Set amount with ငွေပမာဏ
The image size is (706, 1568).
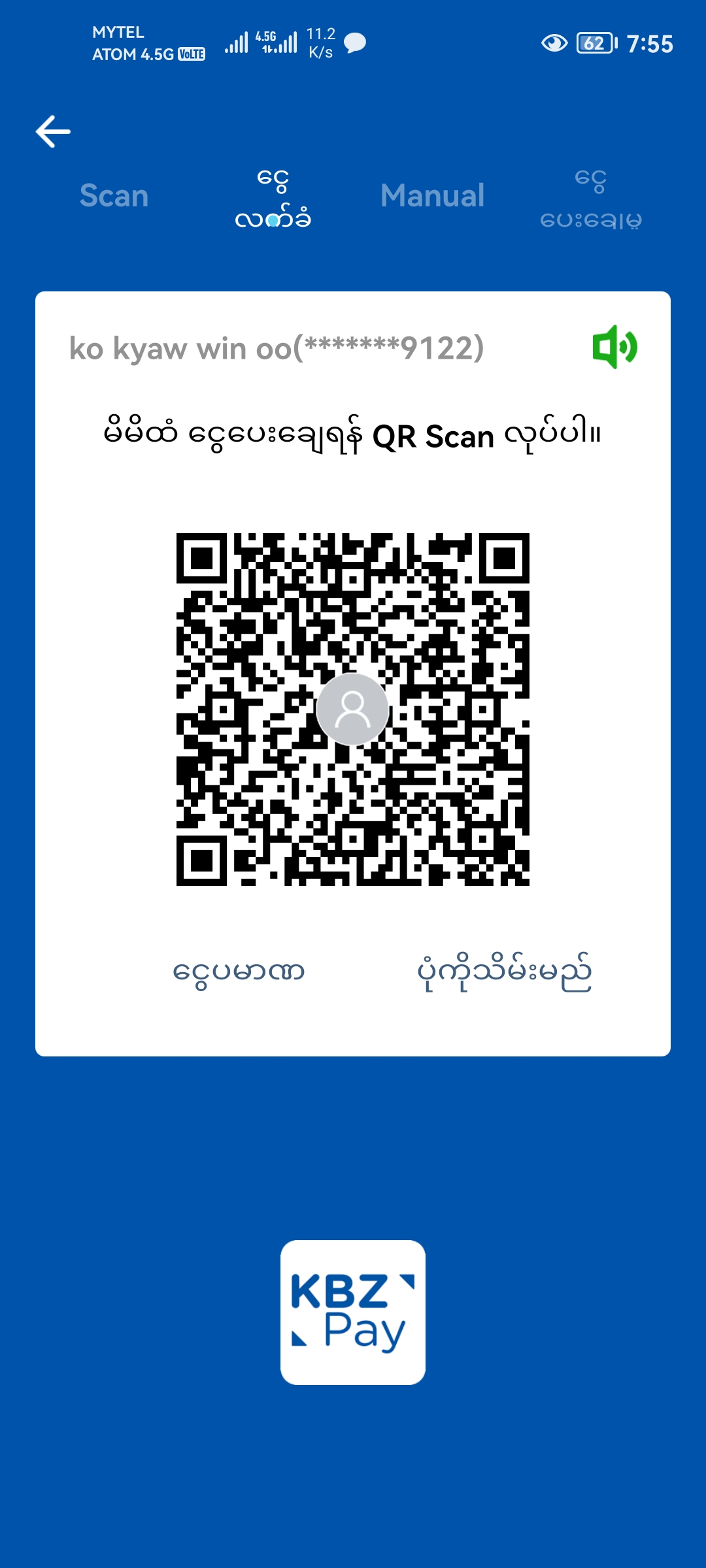[x=239, y=972]
